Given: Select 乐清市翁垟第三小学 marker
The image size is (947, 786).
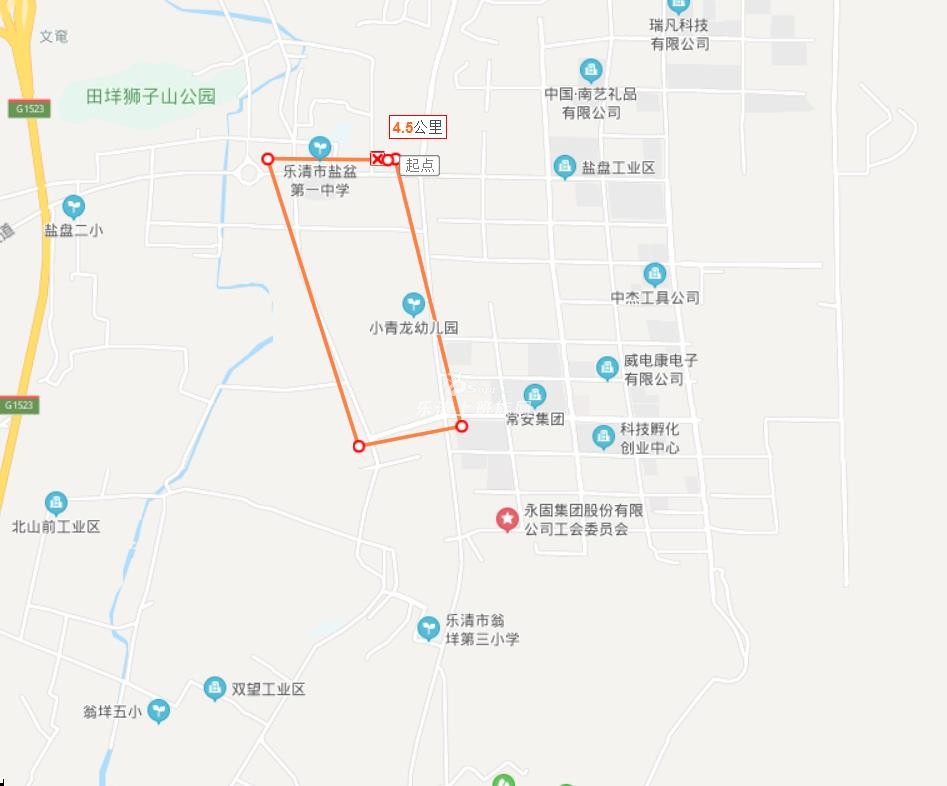Looking at the screenshot, I should (x=428, y=628).
